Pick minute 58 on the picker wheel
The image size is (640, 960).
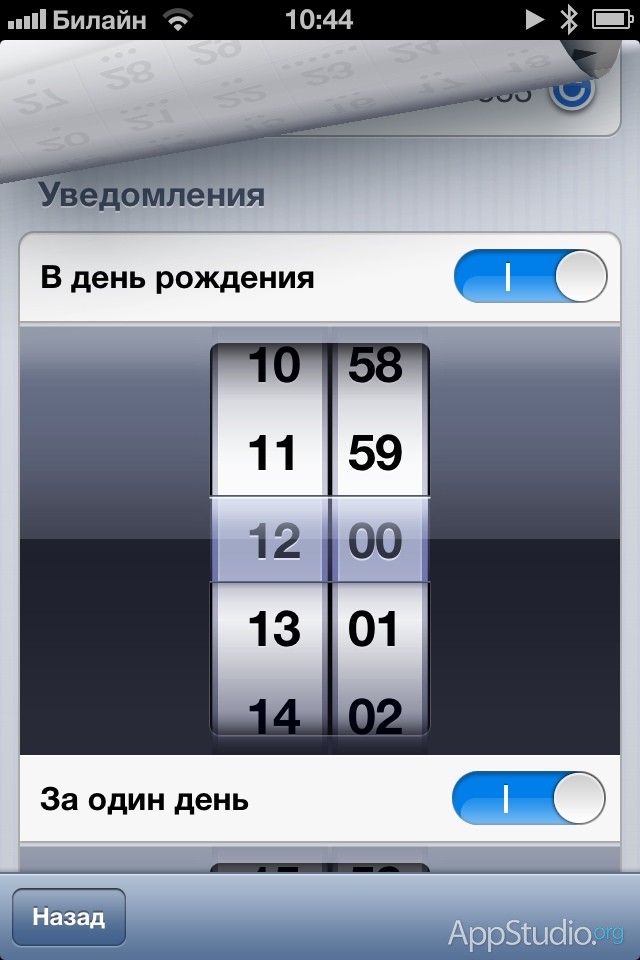click(375, 367)
